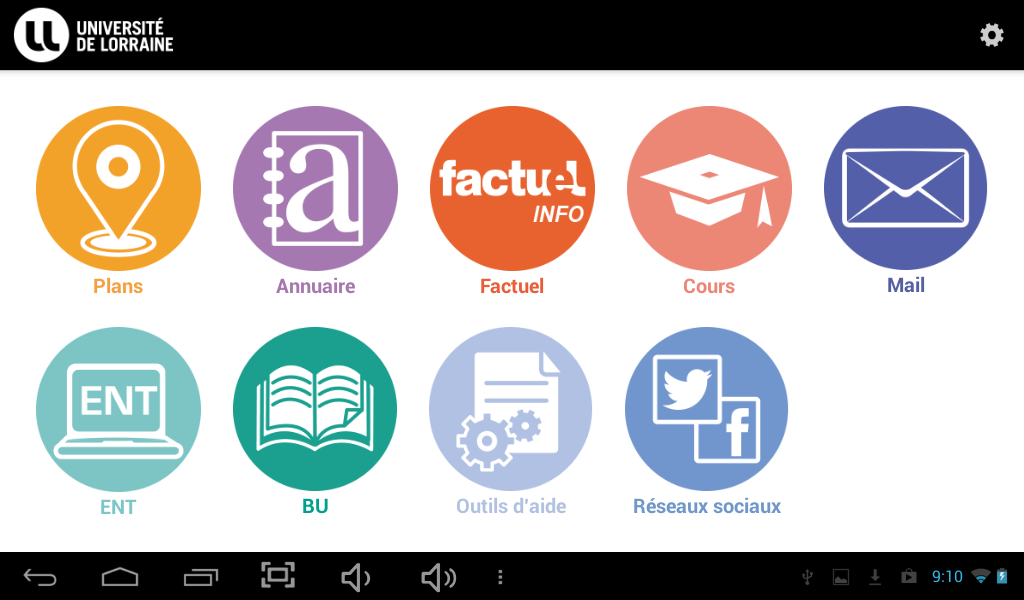Open the BU library tile

[x=315, y=410]
